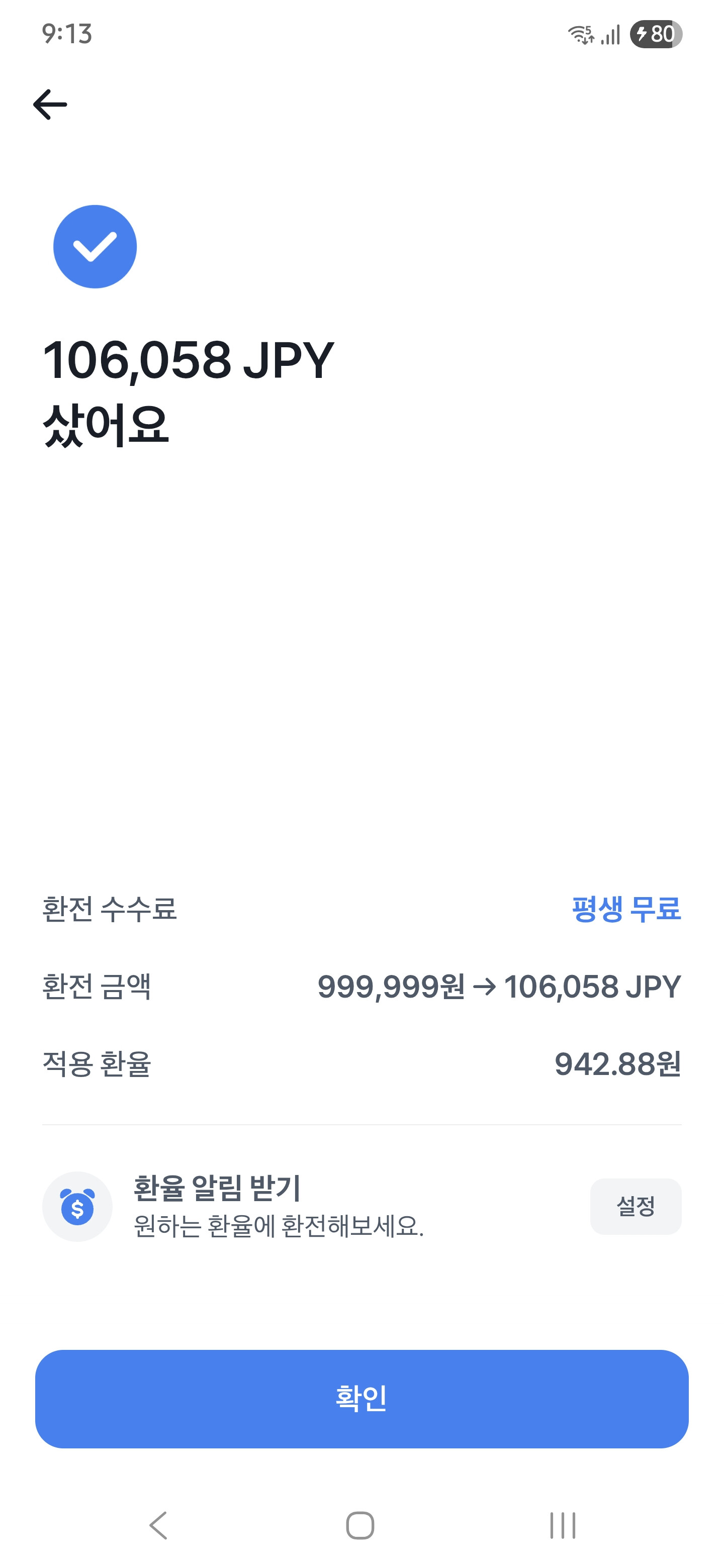Open recent apps from the navigation bar

point(563,1525)
